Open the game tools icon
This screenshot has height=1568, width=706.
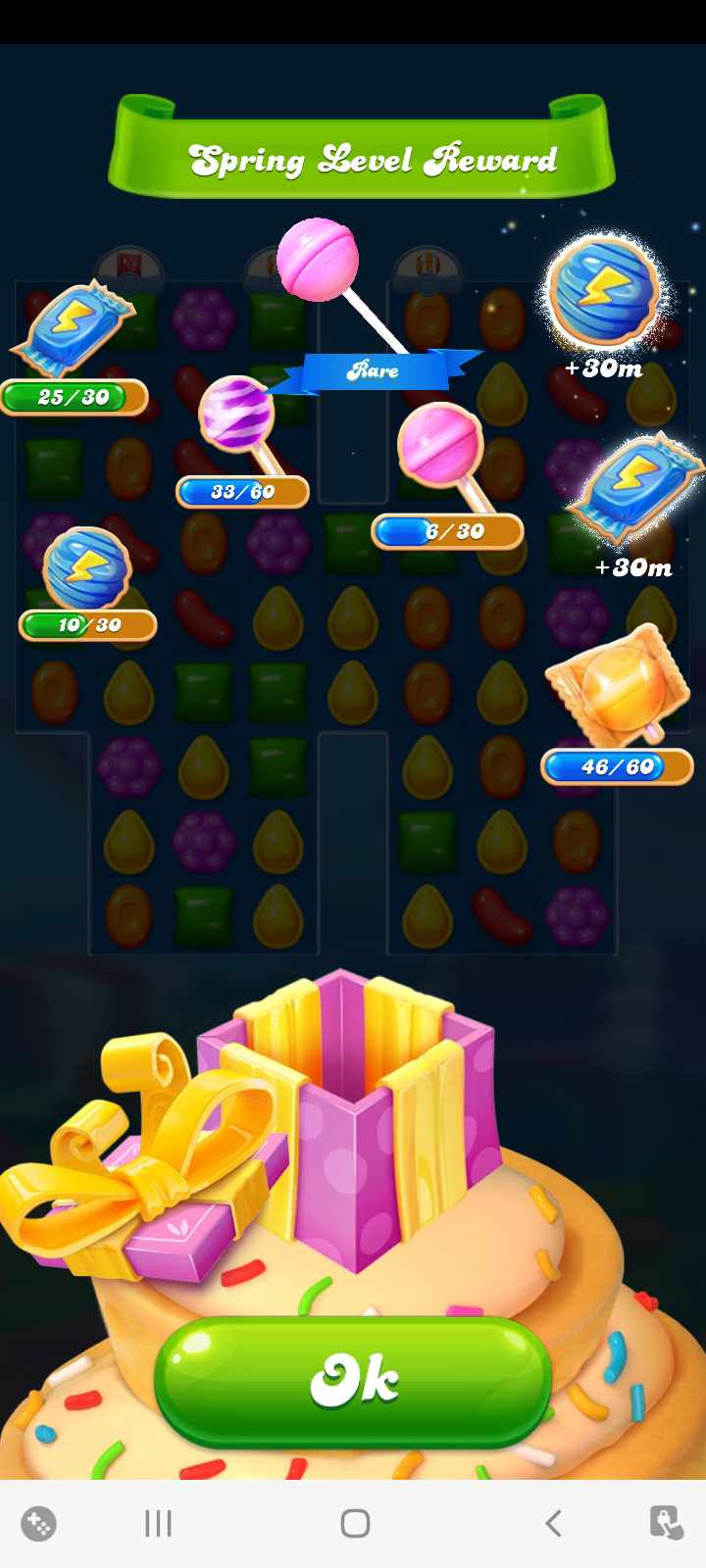[x=39, y=1523]
